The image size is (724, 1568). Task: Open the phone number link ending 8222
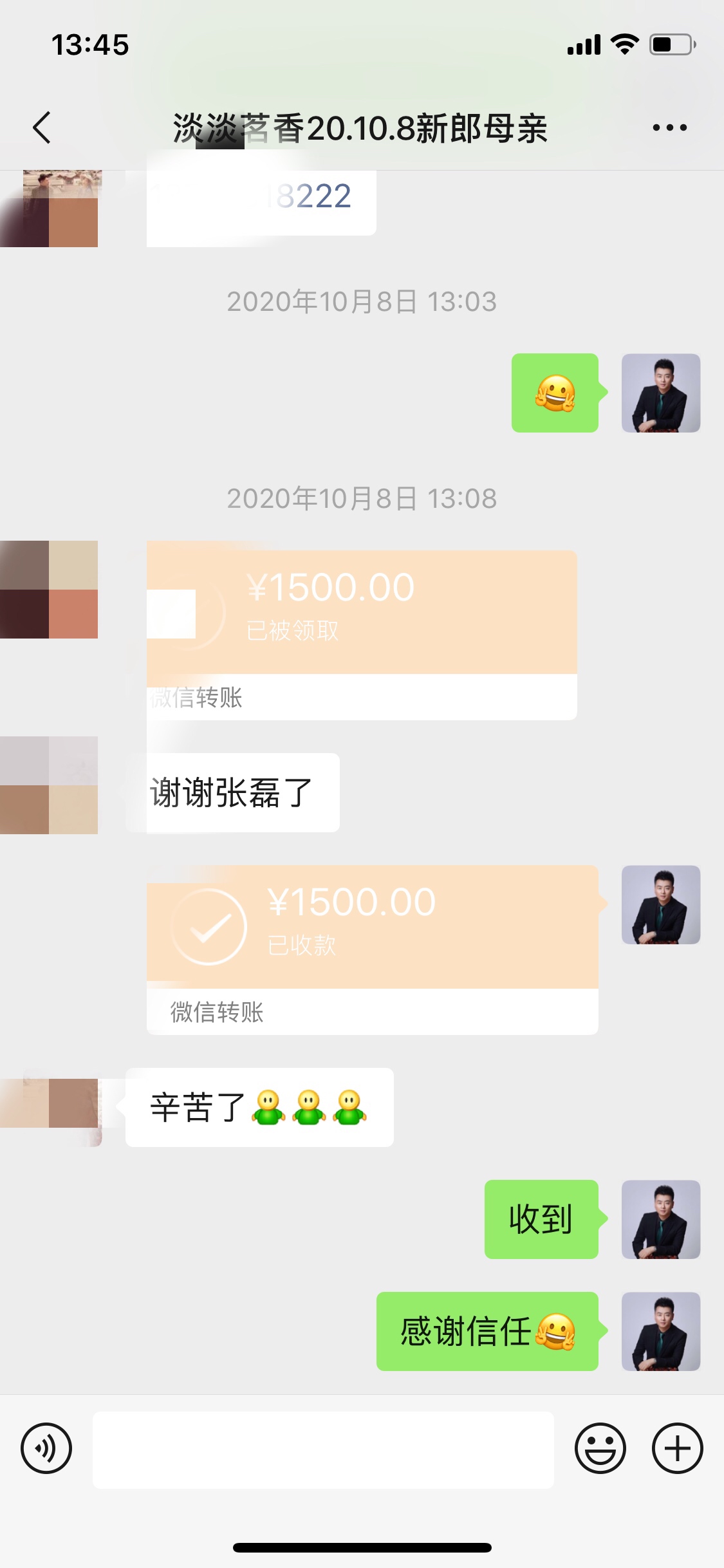click(x=313, y=196)
